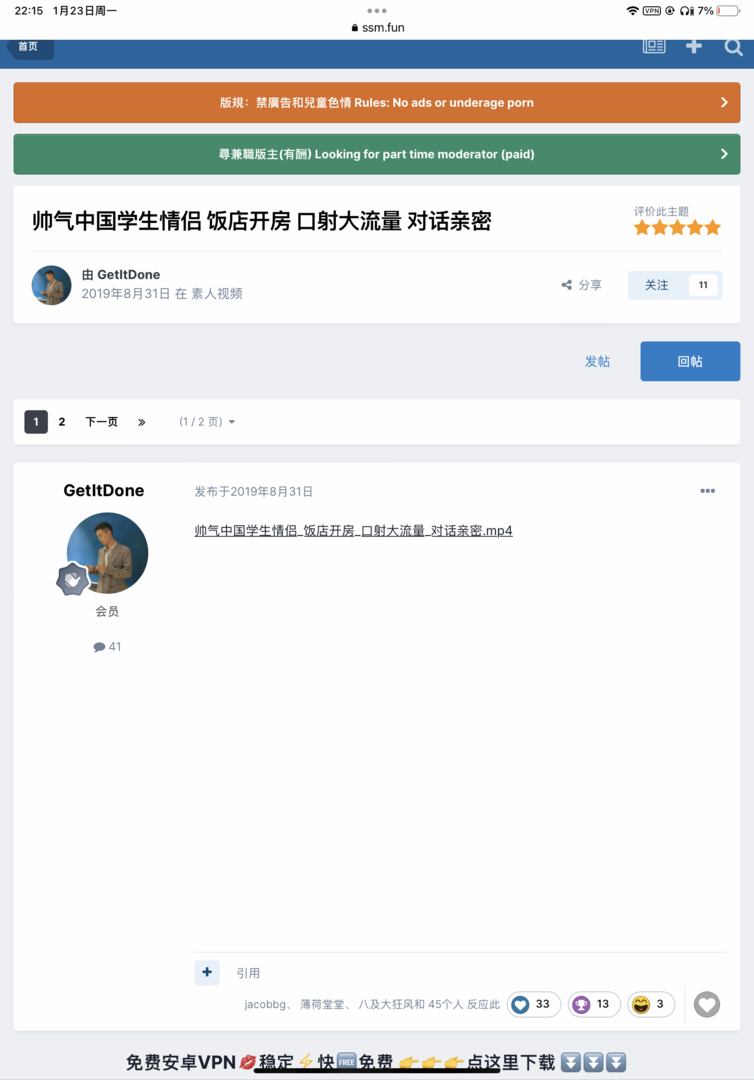Open the search magnifier icon
Viewport: 754px width, 1080px height.
coord(733,46)
